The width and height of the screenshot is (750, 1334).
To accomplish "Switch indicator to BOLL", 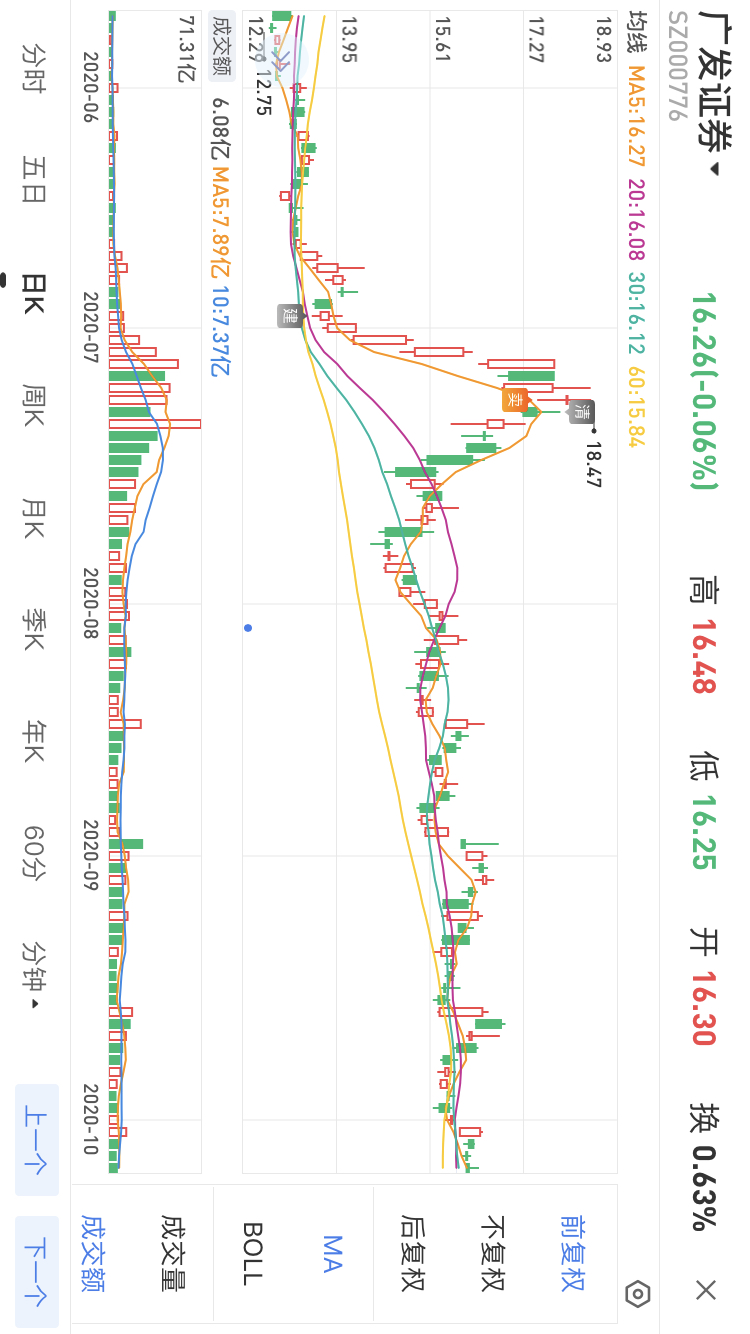I will (252, 1254).
